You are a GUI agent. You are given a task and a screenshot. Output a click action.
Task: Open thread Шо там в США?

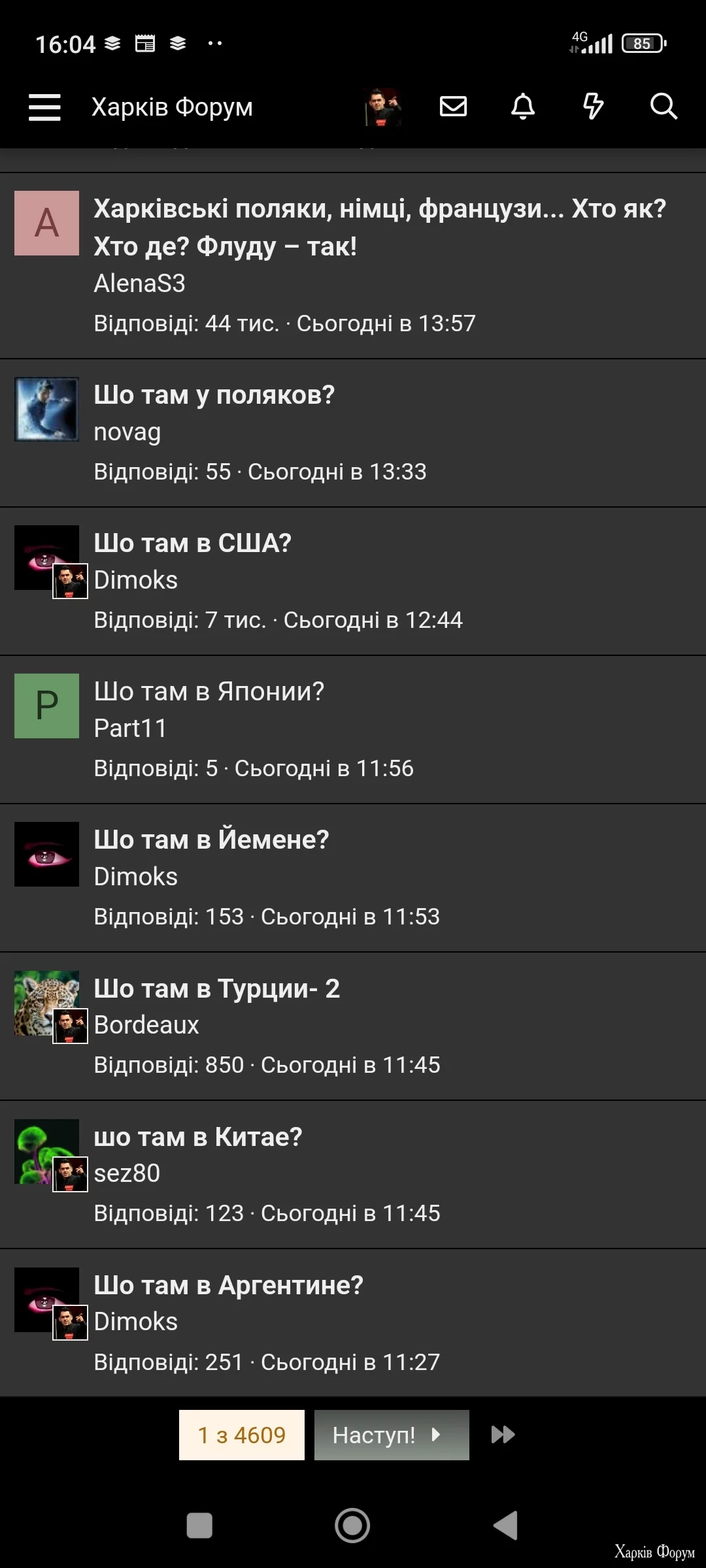(x=193, y=544)
